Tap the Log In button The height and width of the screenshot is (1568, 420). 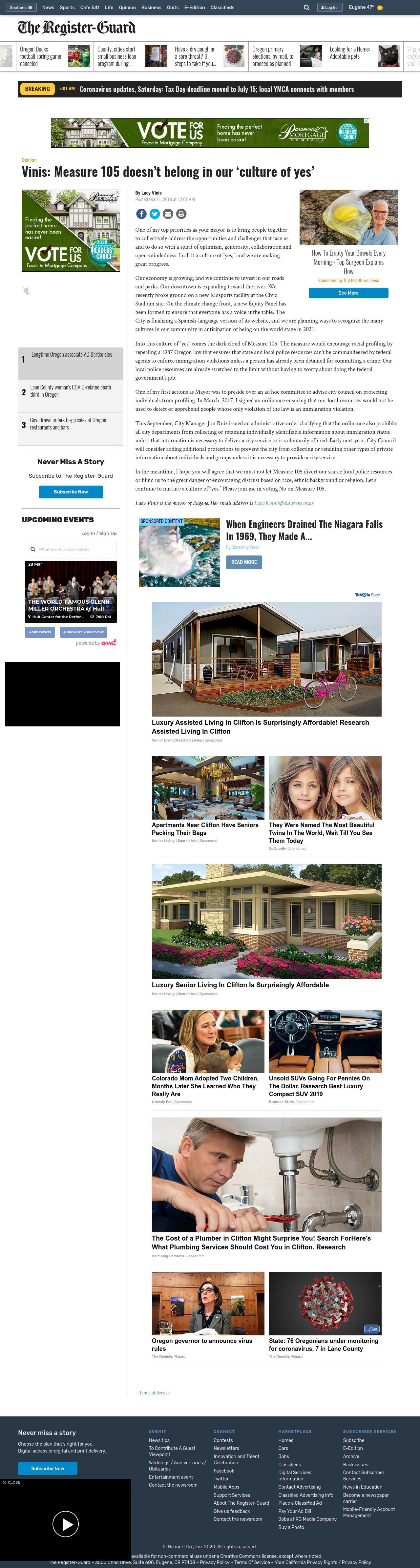click(x=329, y=7)
